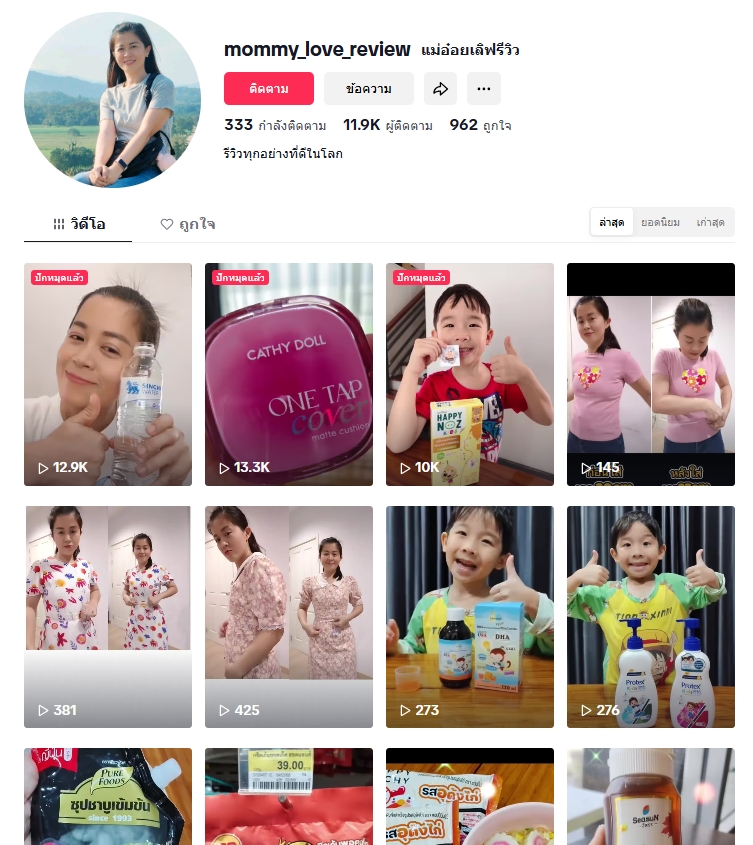View the 11.9K ผู้ติดตาม followers list
The image size is (753, 845).
pos(388,126)
